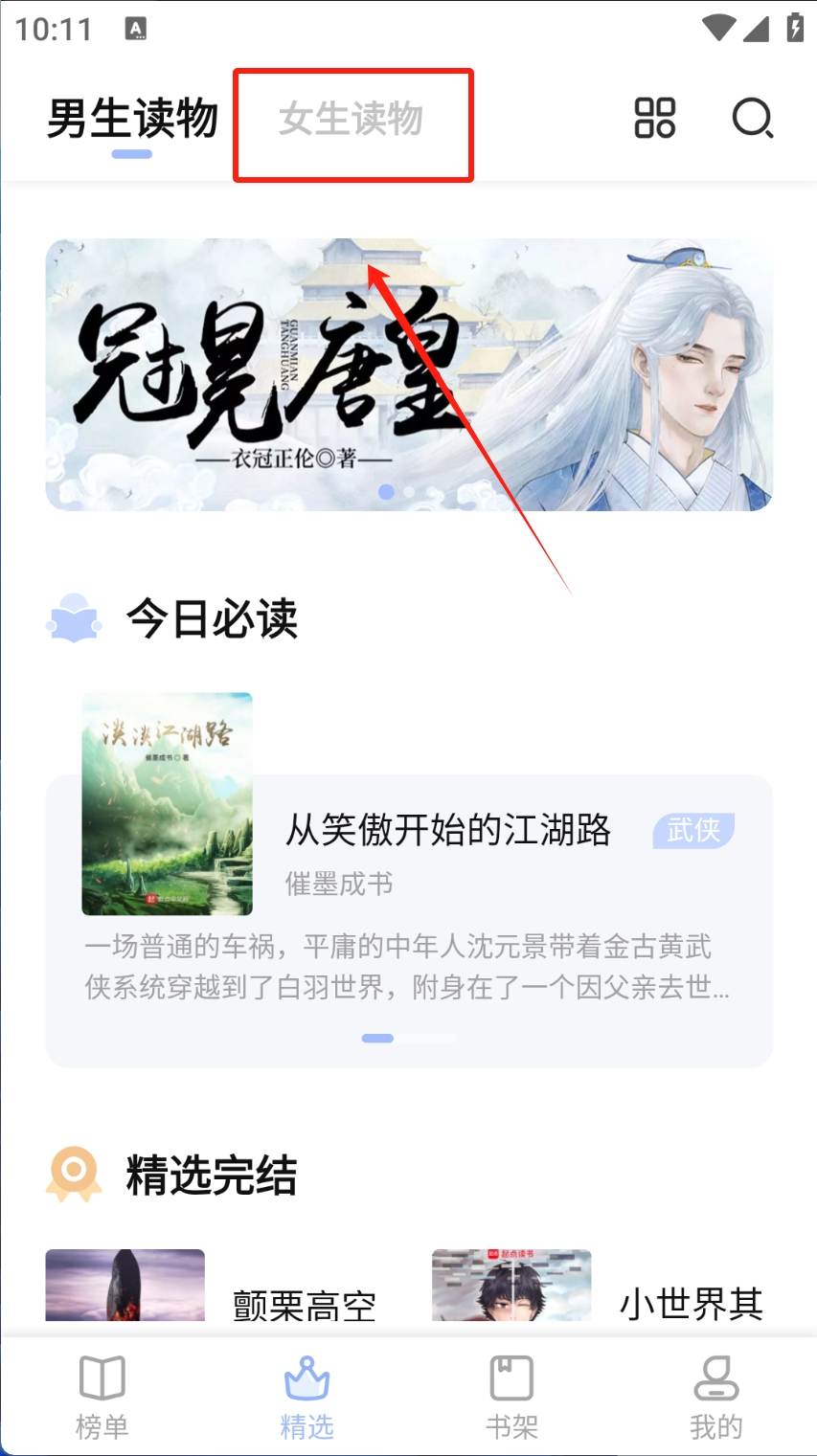Open the search magnifier
817x1456 pixels.
(x=752, y=119)
